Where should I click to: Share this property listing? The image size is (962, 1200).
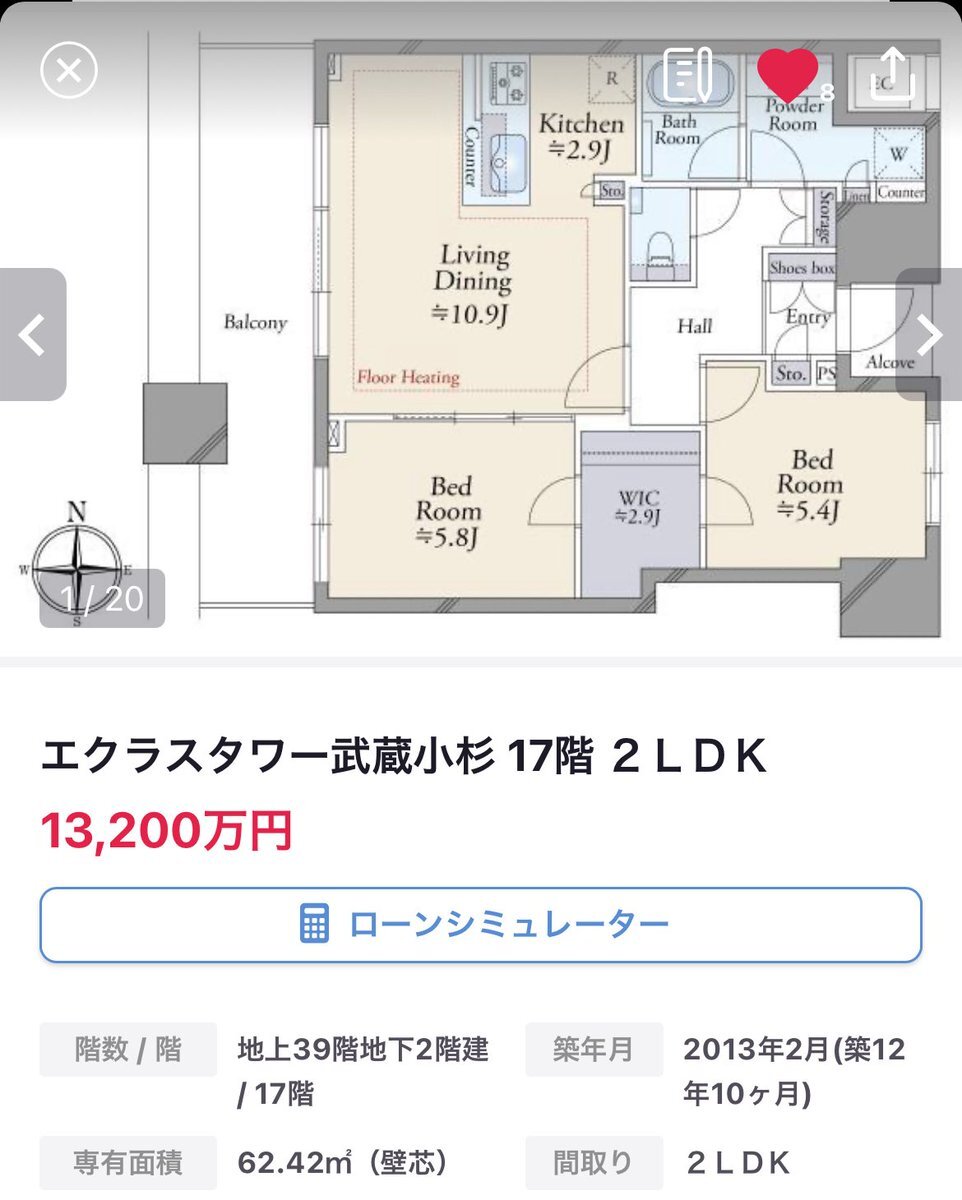coord(893,71)
